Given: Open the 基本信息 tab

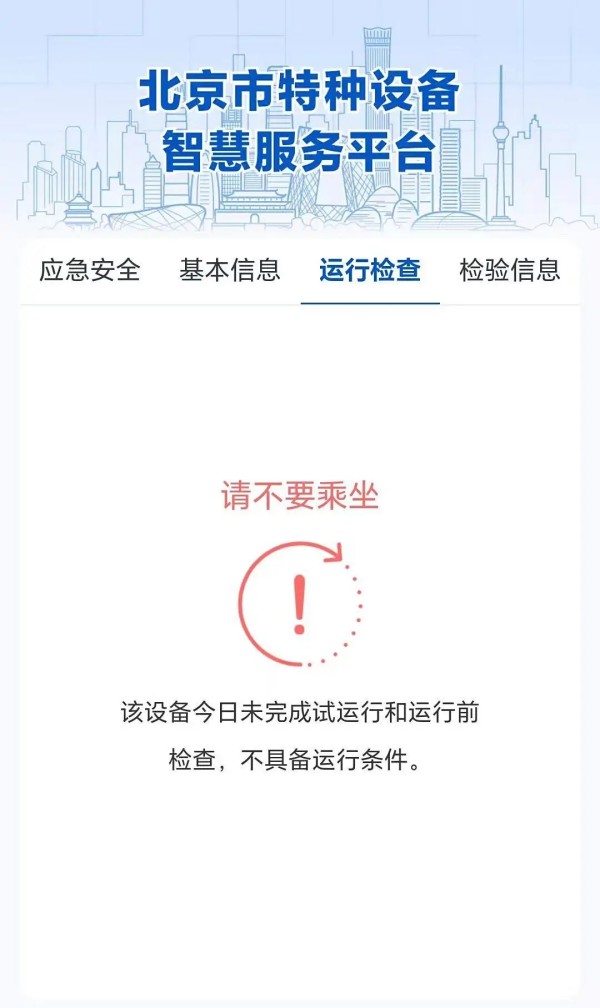Looking at the screenshot, I should pos(230,270).
